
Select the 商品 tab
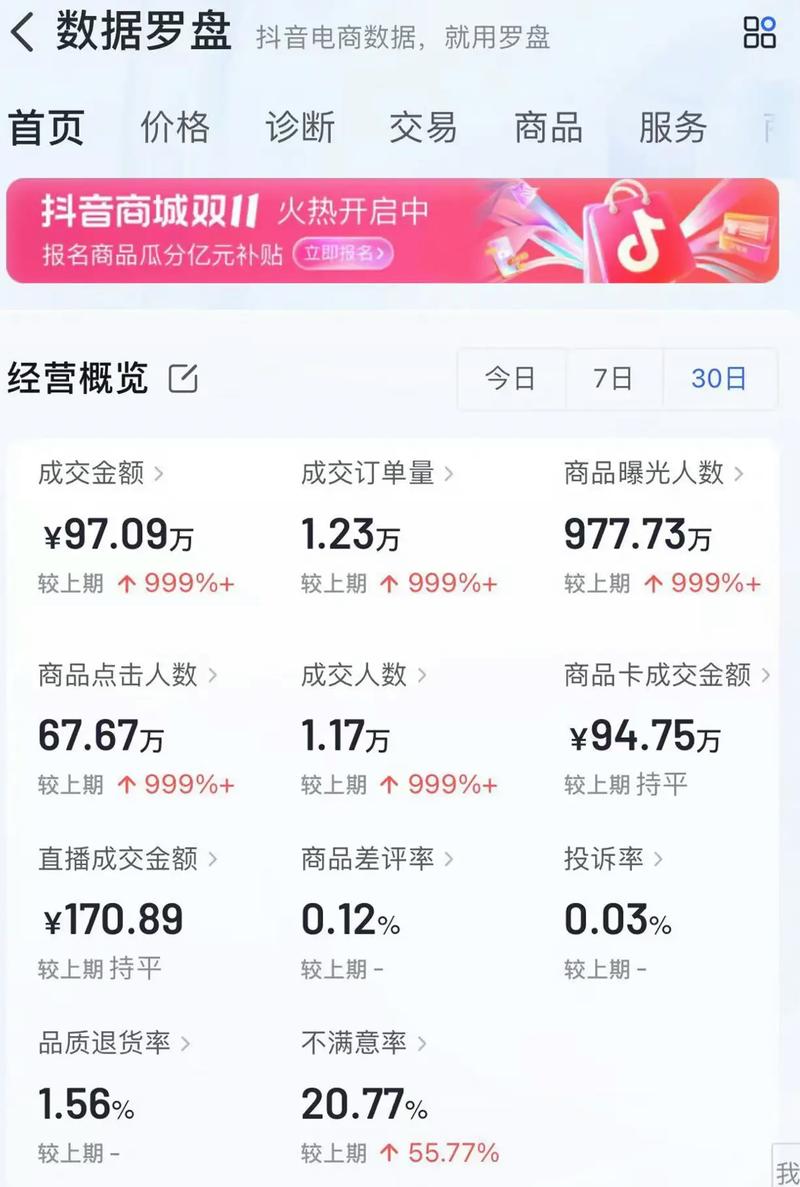click(547, 127)
